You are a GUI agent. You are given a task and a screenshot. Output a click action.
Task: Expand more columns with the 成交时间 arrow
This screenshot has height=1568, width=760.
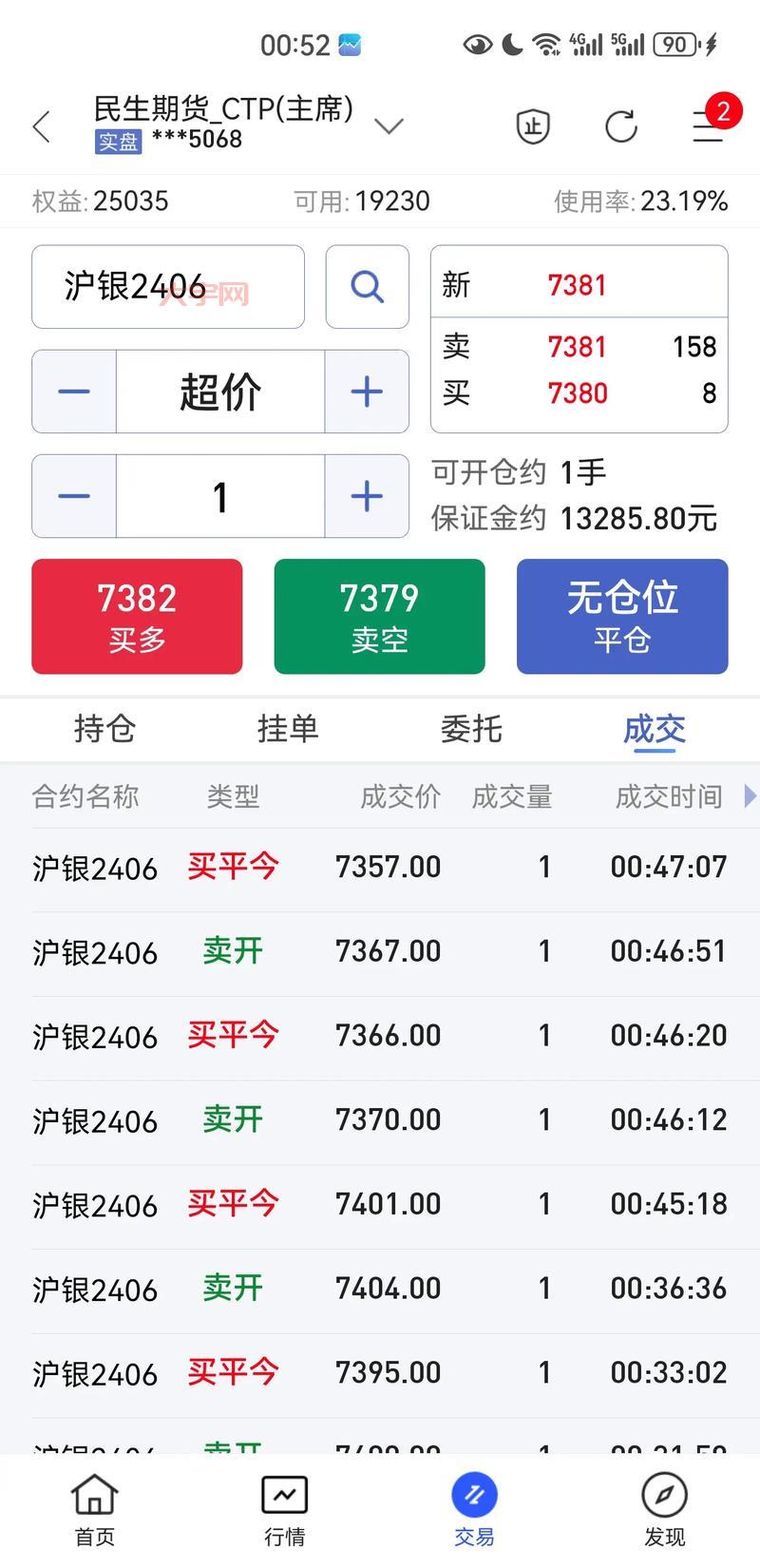(750, 796)
